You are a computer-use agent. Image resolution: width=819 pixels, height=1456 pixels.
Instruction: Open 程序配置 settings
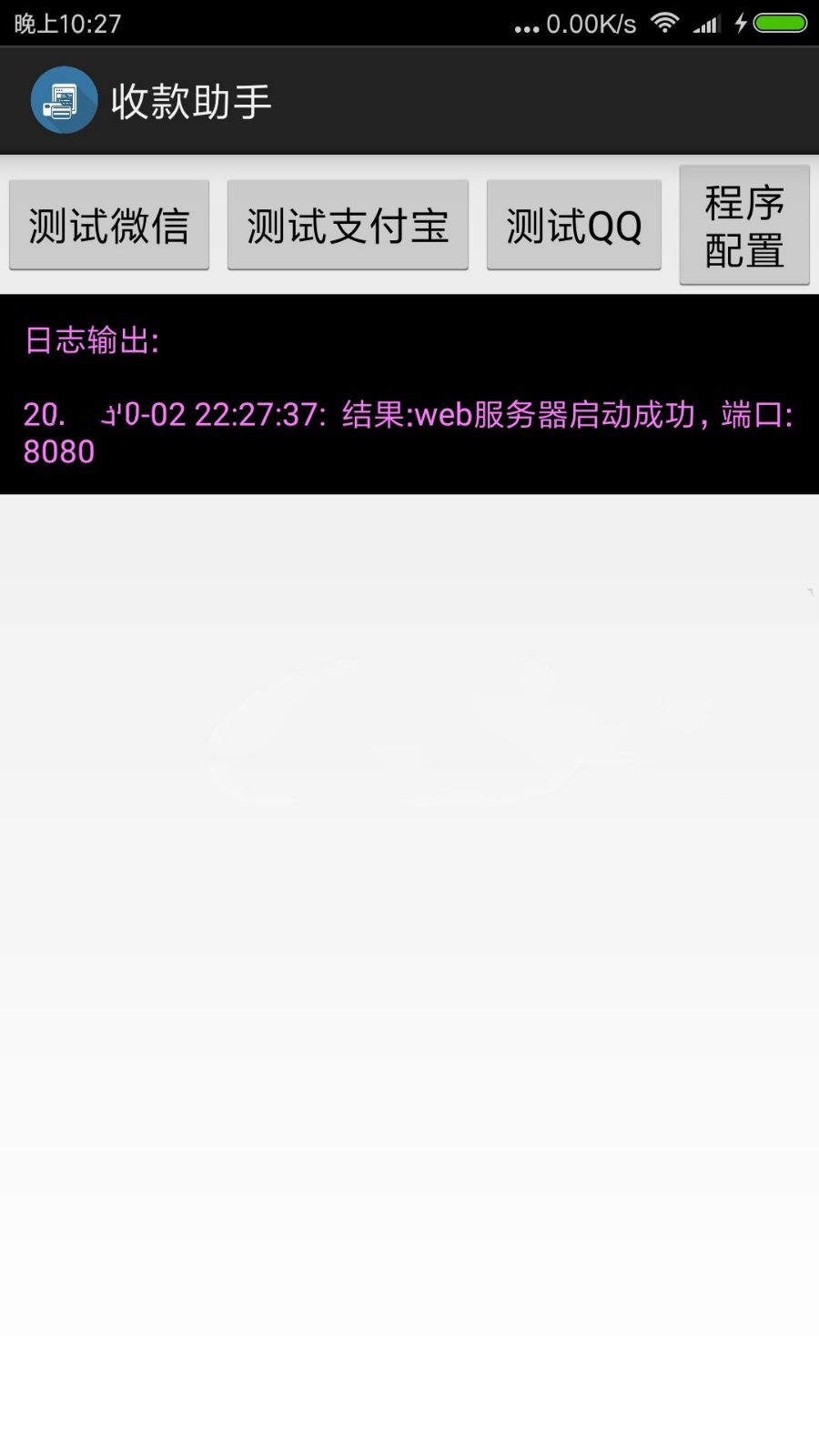(743, 225)
